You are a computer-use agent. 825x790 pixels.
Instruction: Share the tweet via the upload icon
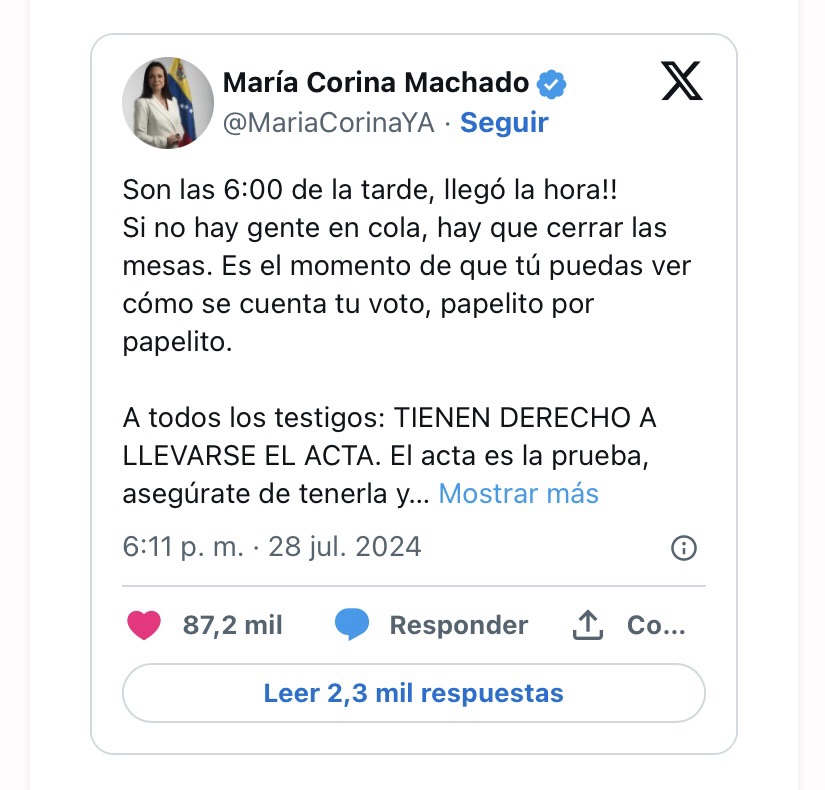point(587,625)
